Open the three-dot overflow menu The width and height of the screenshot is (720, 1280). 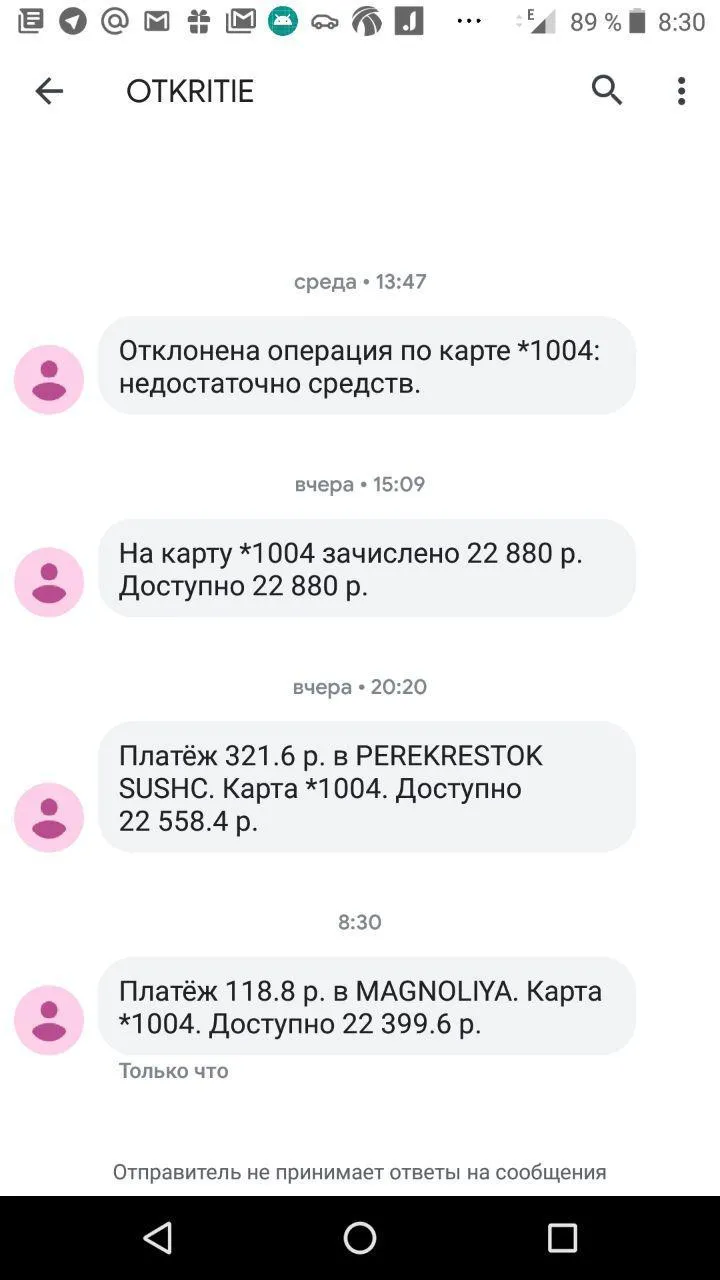[681, 91]
